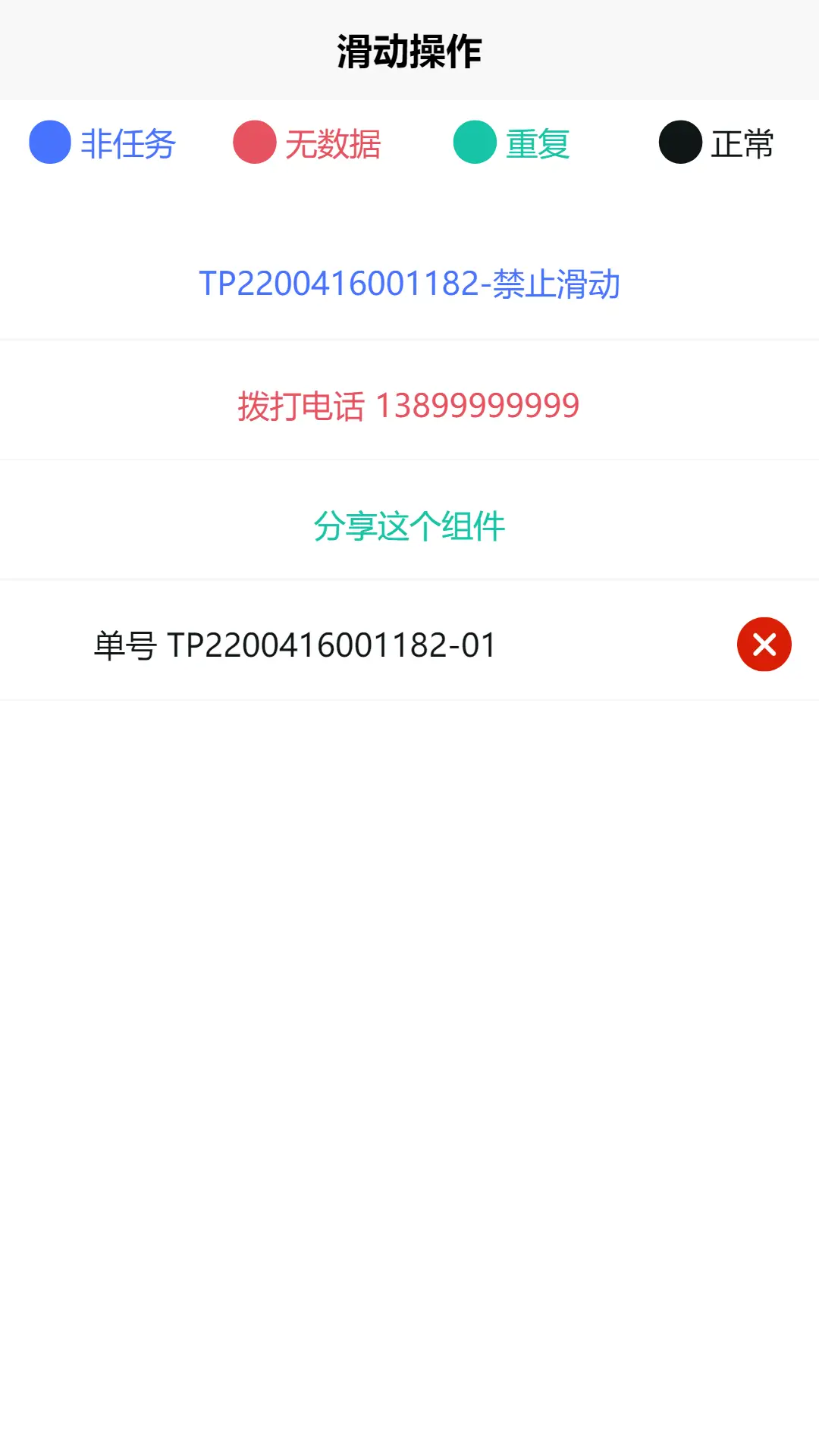Open order 单号 TP2200416001182-01
The height and width of the screenshot is (1456, 819).
tap(409, 645)
